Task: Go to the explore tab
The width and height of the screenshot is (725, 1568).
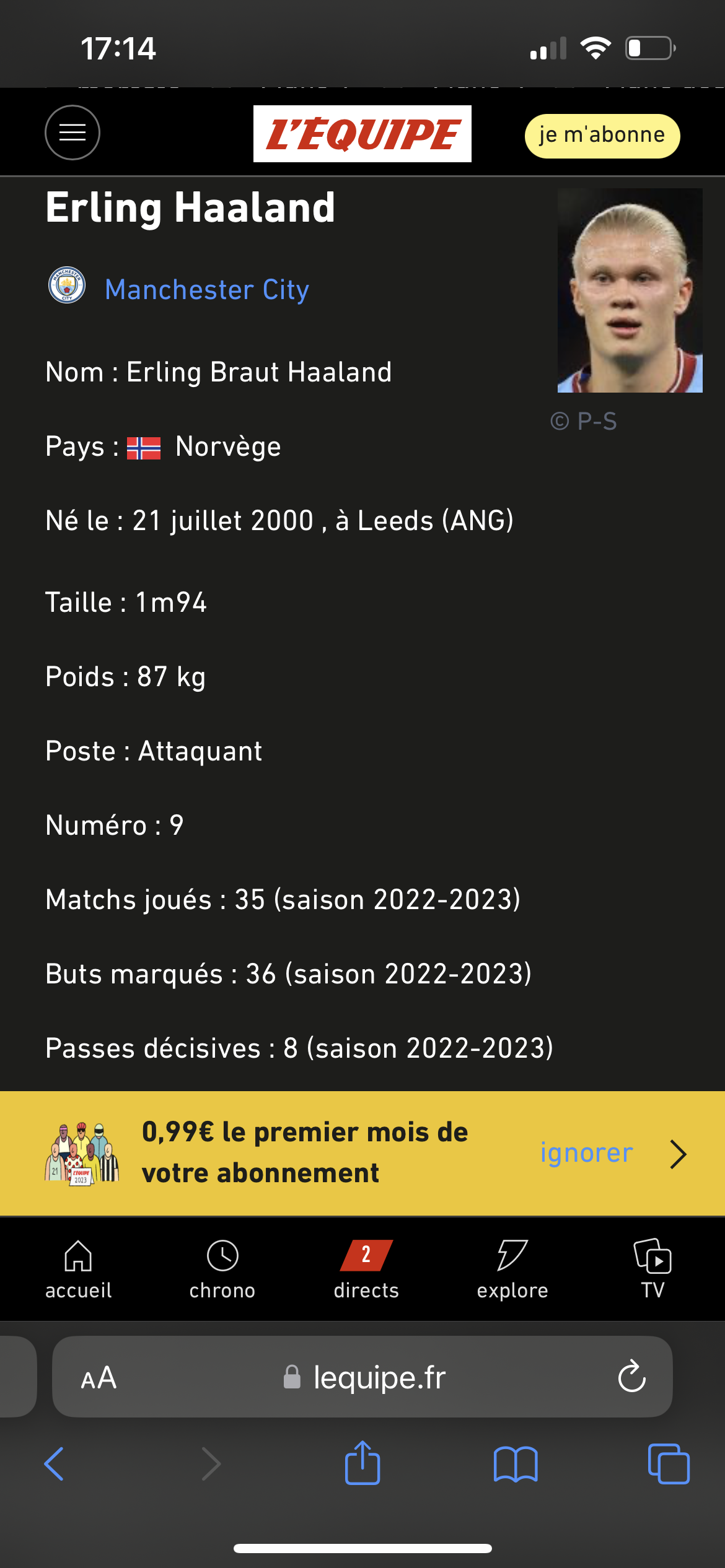Action: (512, 1269)
